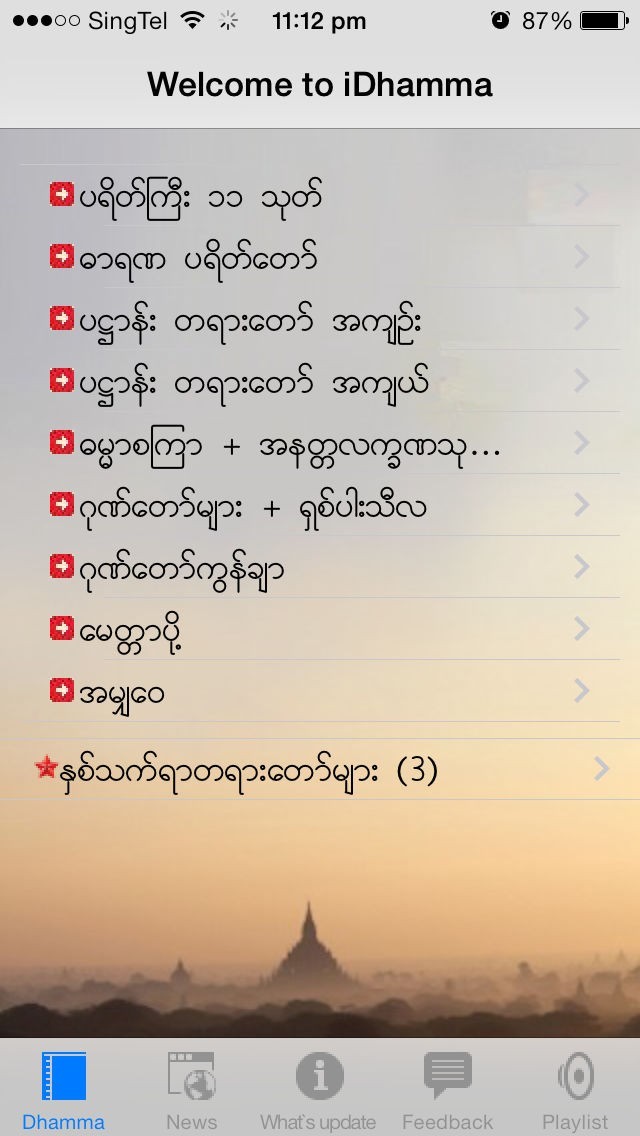Switch to the Dhamma tab
This screenshot has height=1136, width=640.
click(x=64, y=1089)
